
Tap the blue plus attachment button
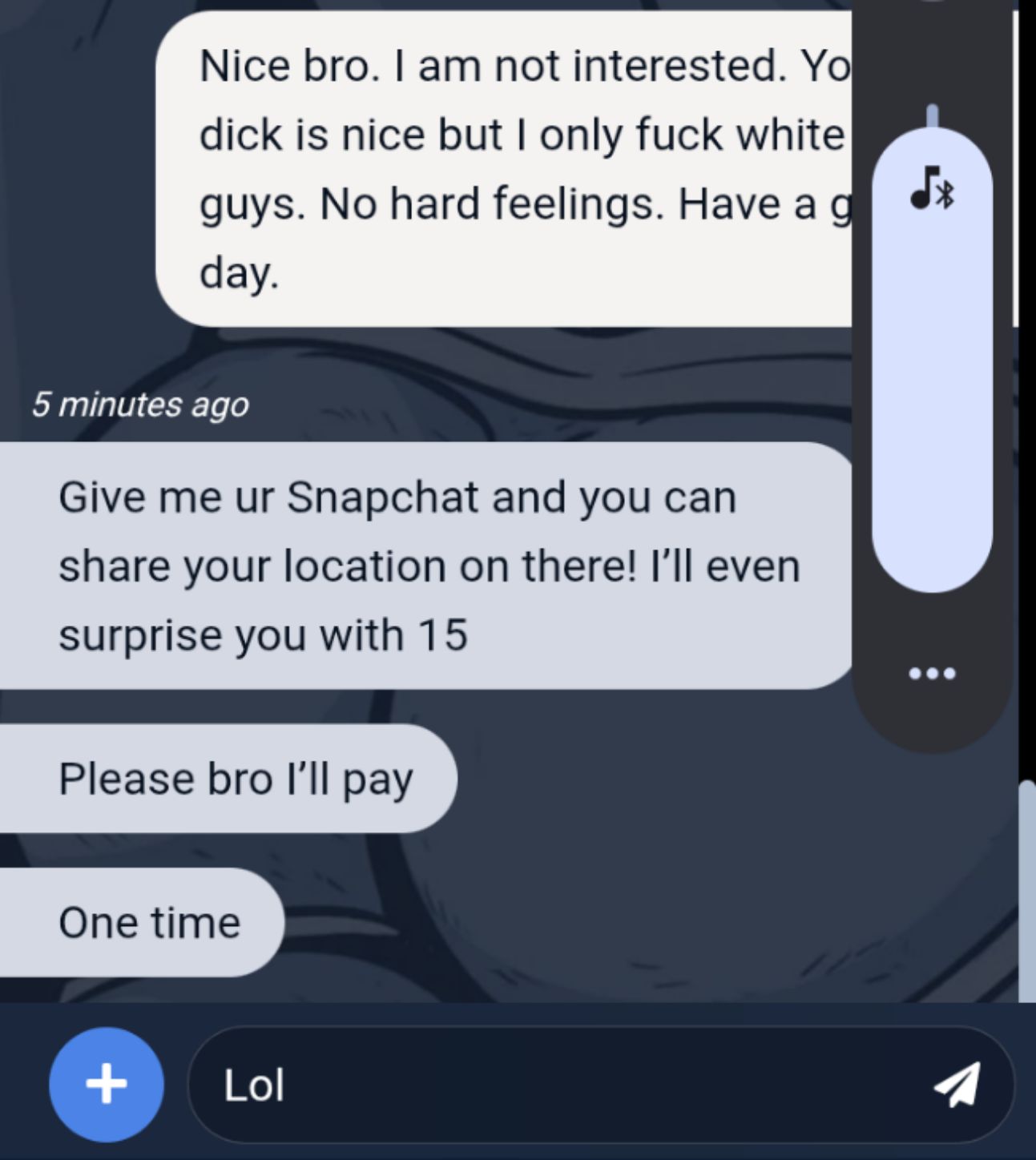(x=107, y=1084)
